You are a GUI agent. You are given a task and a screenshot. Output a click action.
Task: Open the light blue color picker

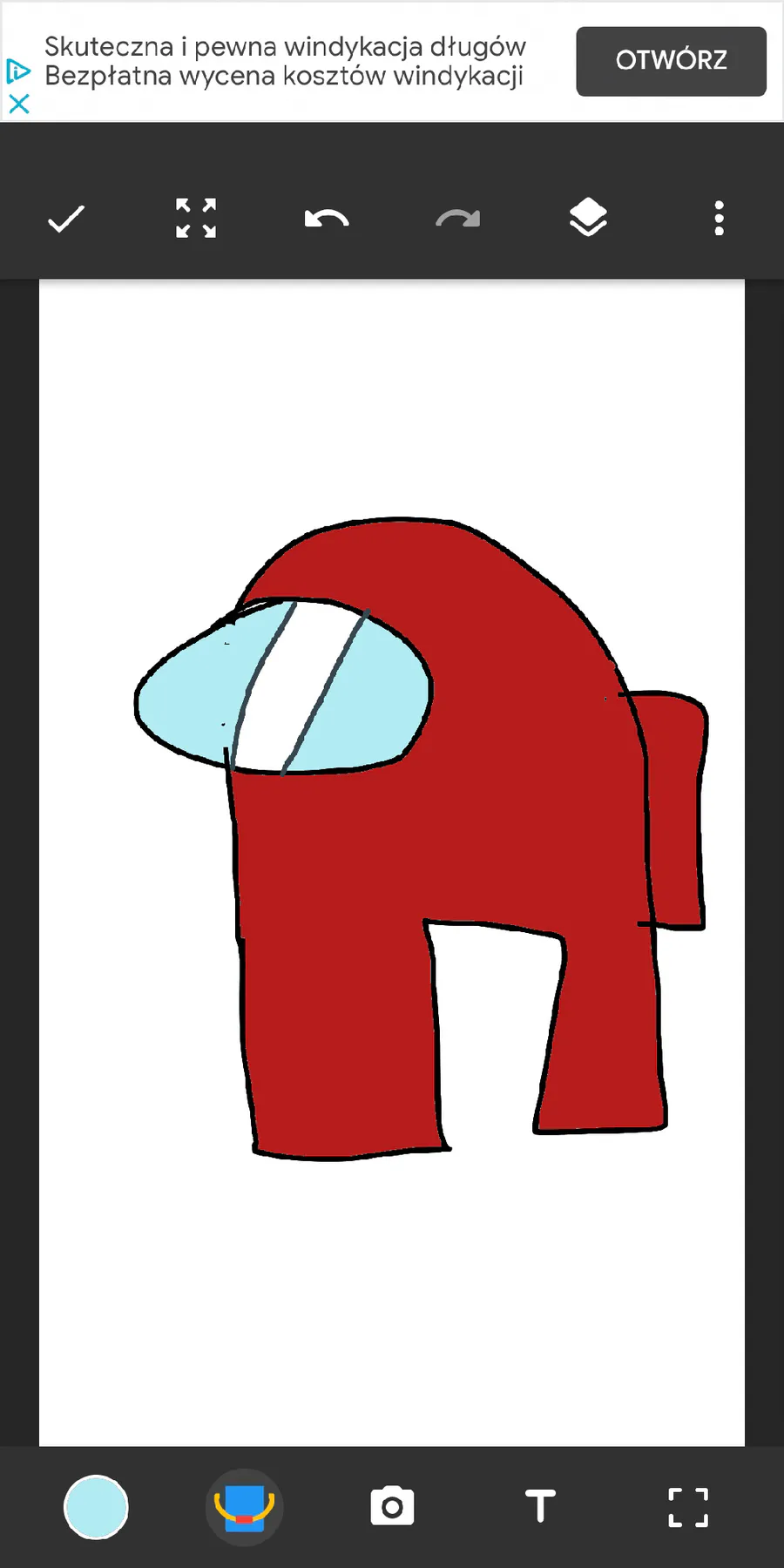96,1507
